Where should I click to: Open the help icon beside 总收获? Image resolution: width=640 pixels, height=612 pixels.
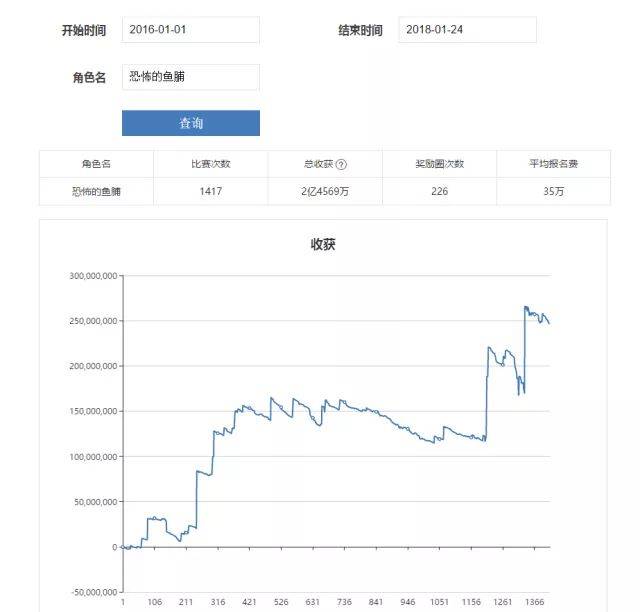(x=341, y=165)
